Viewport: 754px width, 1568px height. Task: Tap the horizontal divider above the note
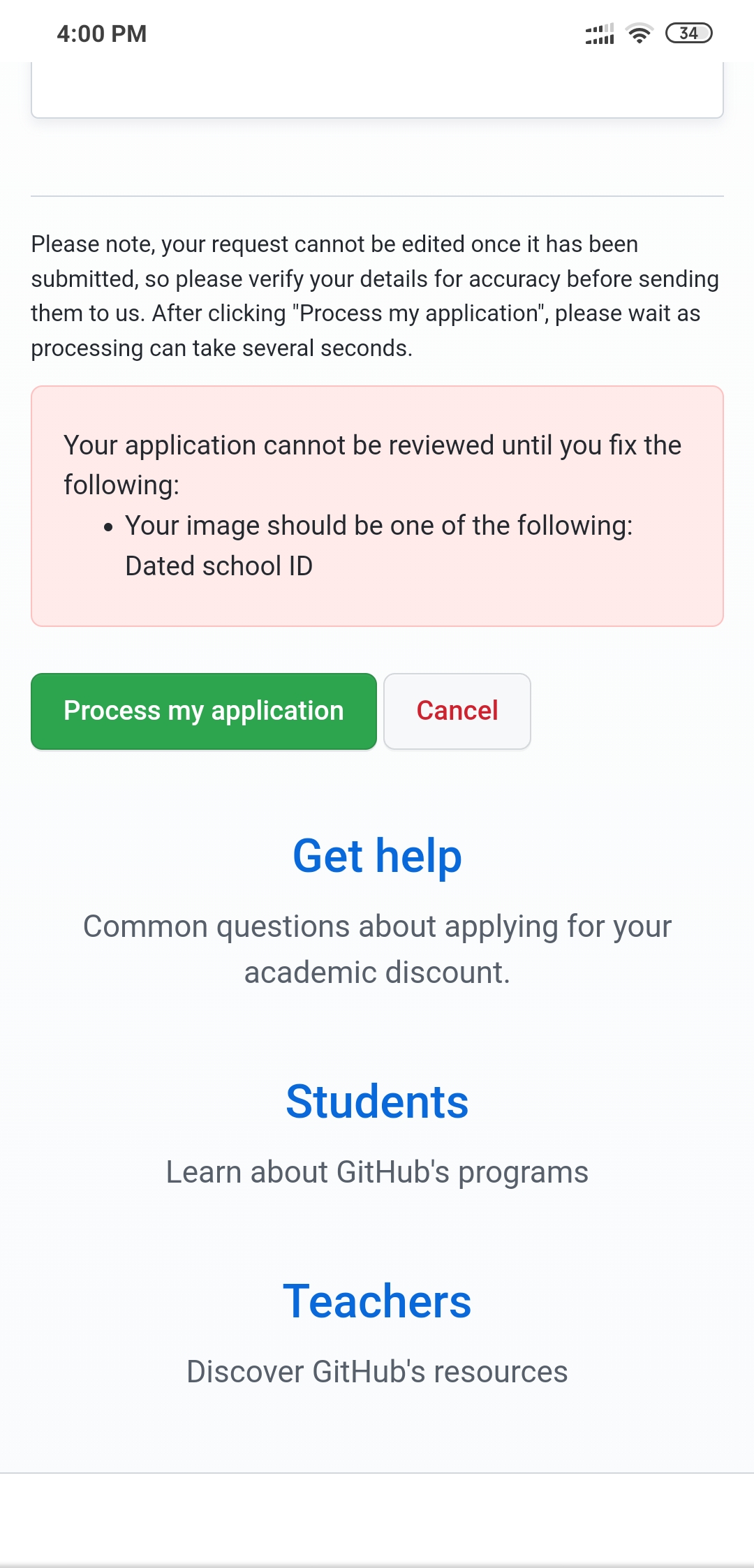pos(377,196)
